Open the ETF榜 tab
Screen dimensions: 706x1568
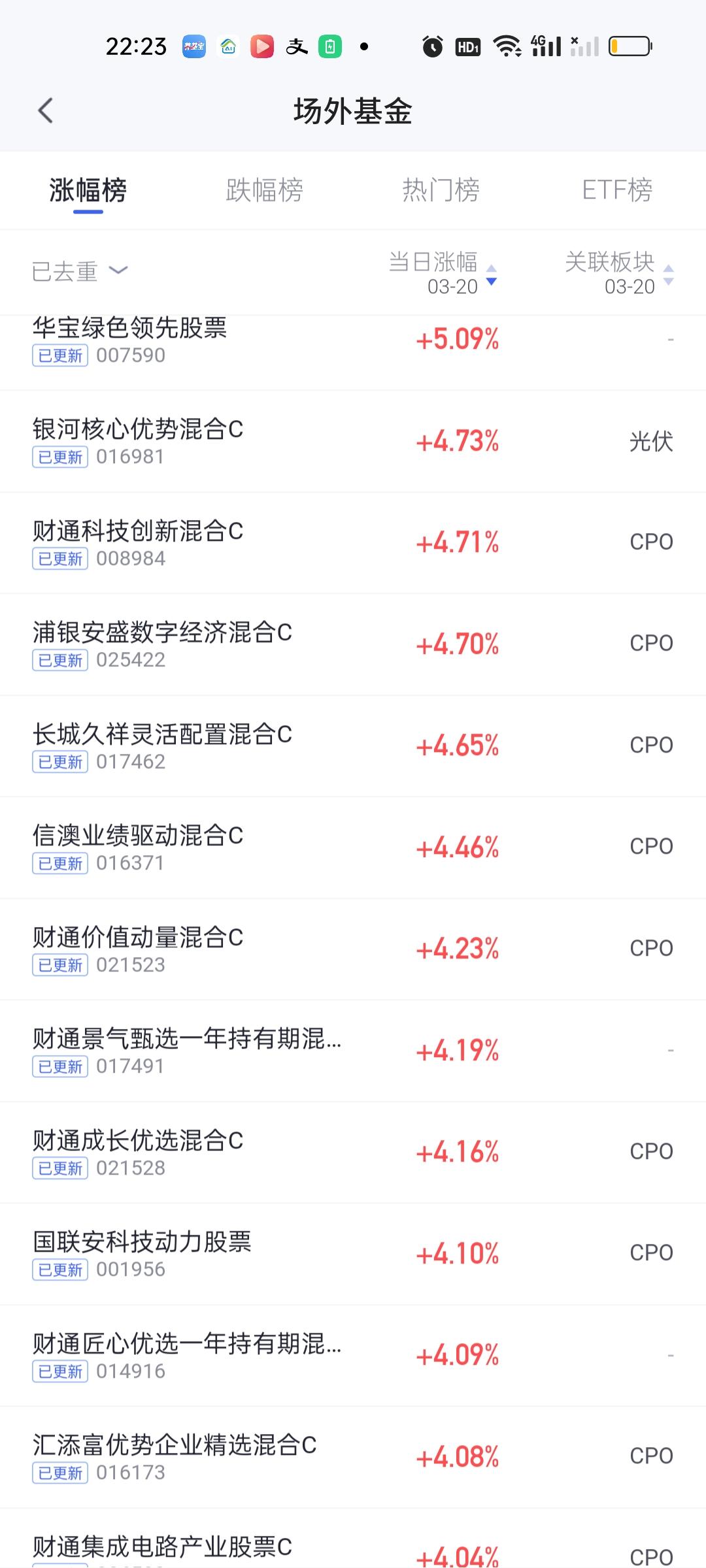click(617, 190)
